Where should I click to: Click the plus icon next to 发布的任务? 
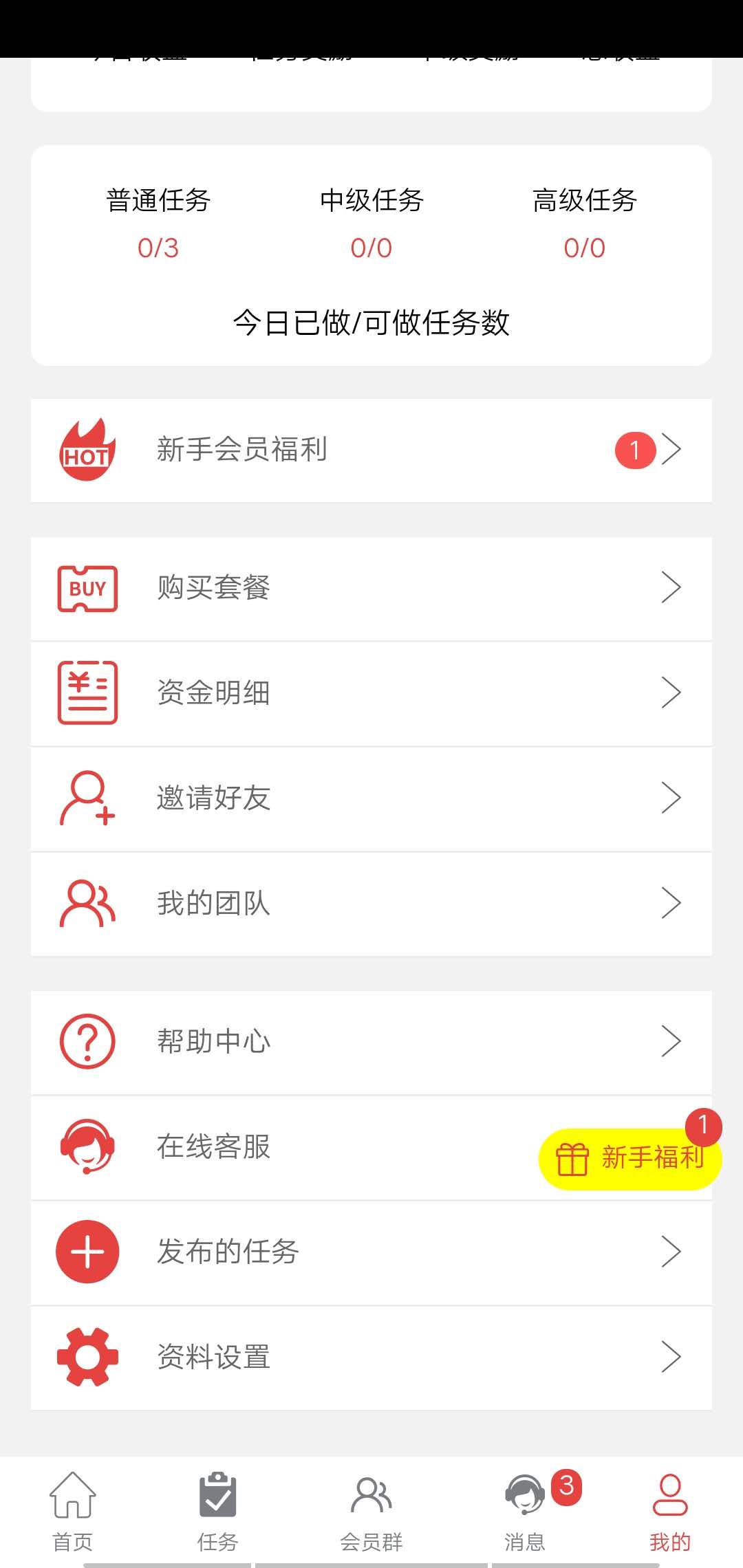[x=87, y=1252]
